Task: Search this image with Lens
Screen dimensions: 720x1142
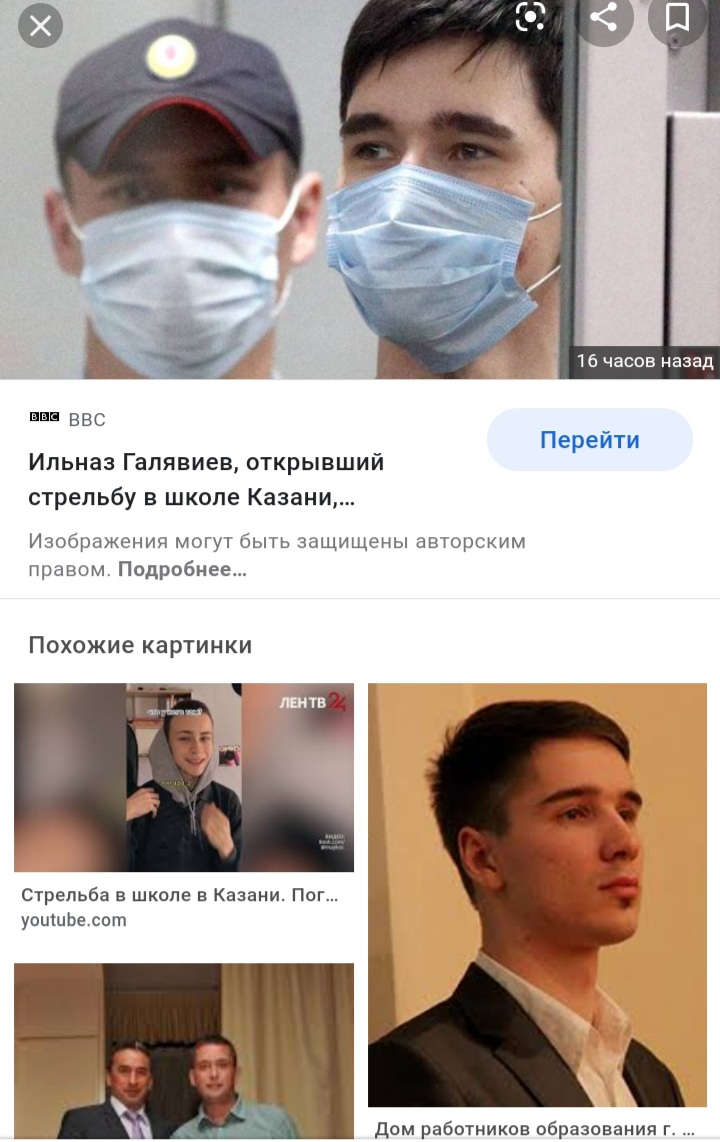Action: 530,16
